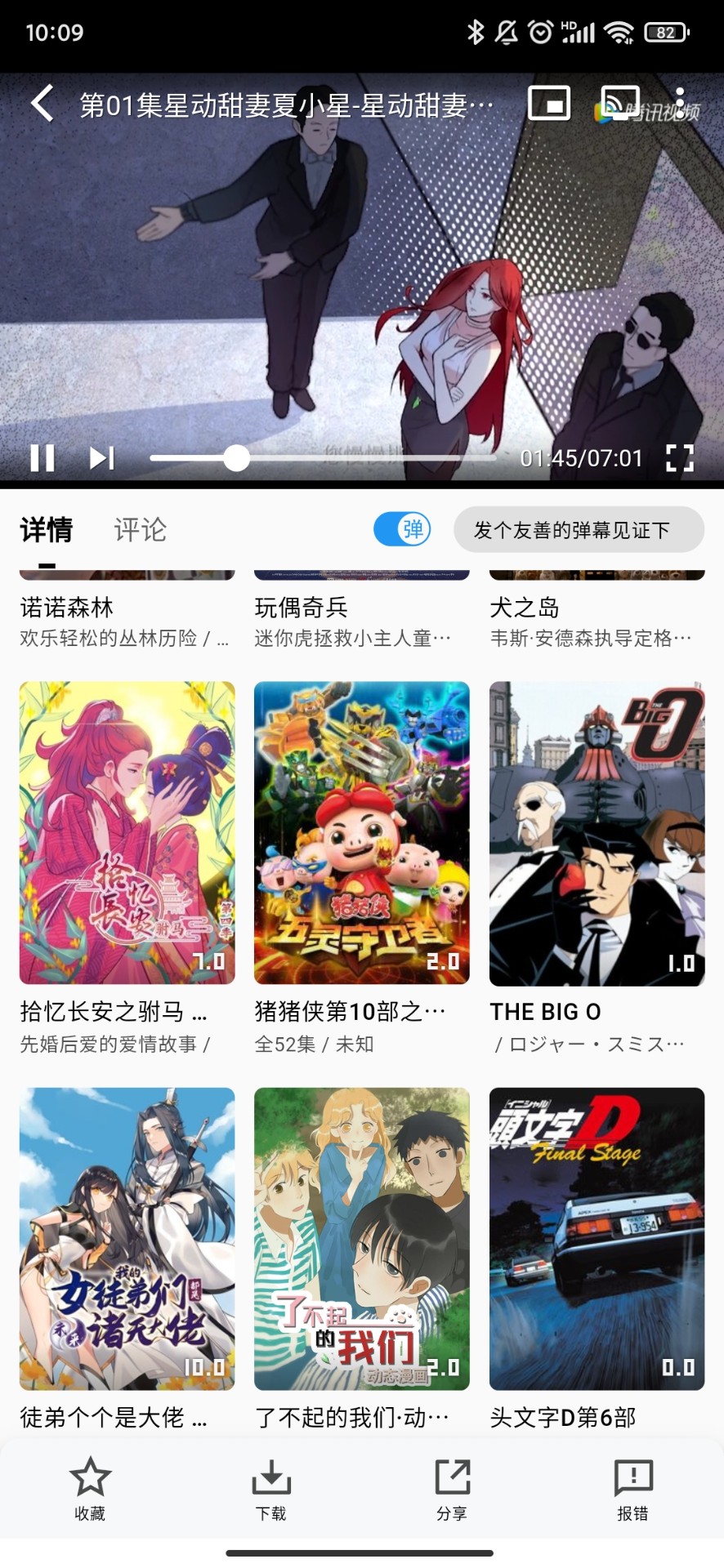
Task: Tap the 下载 download icon
Action: tap(271, 1491)
